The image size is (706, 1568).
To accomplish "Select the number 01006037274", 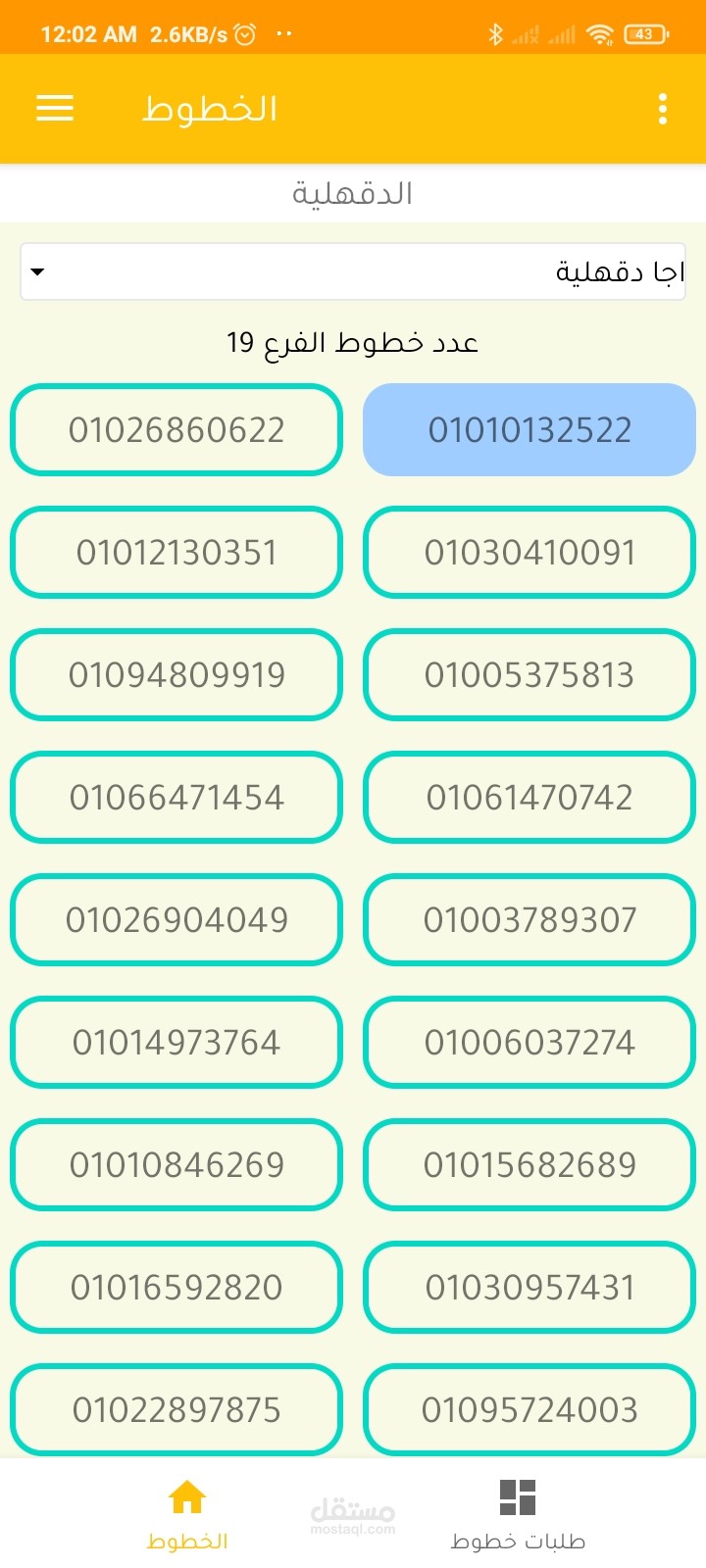I will (x=529, y=1042).
